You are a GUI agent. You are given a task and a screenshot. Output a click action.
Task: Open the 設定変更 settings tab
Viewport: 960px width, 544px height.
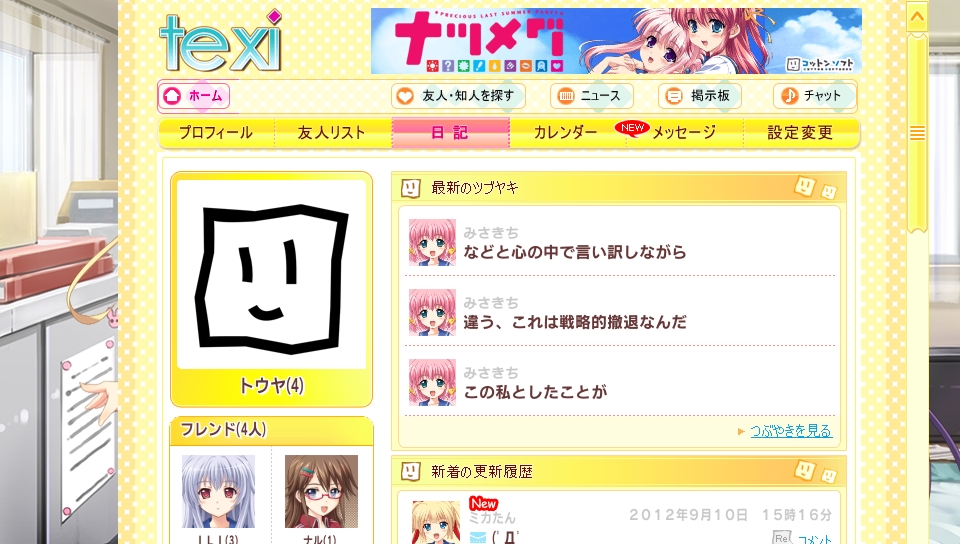(x=800, y=133)
